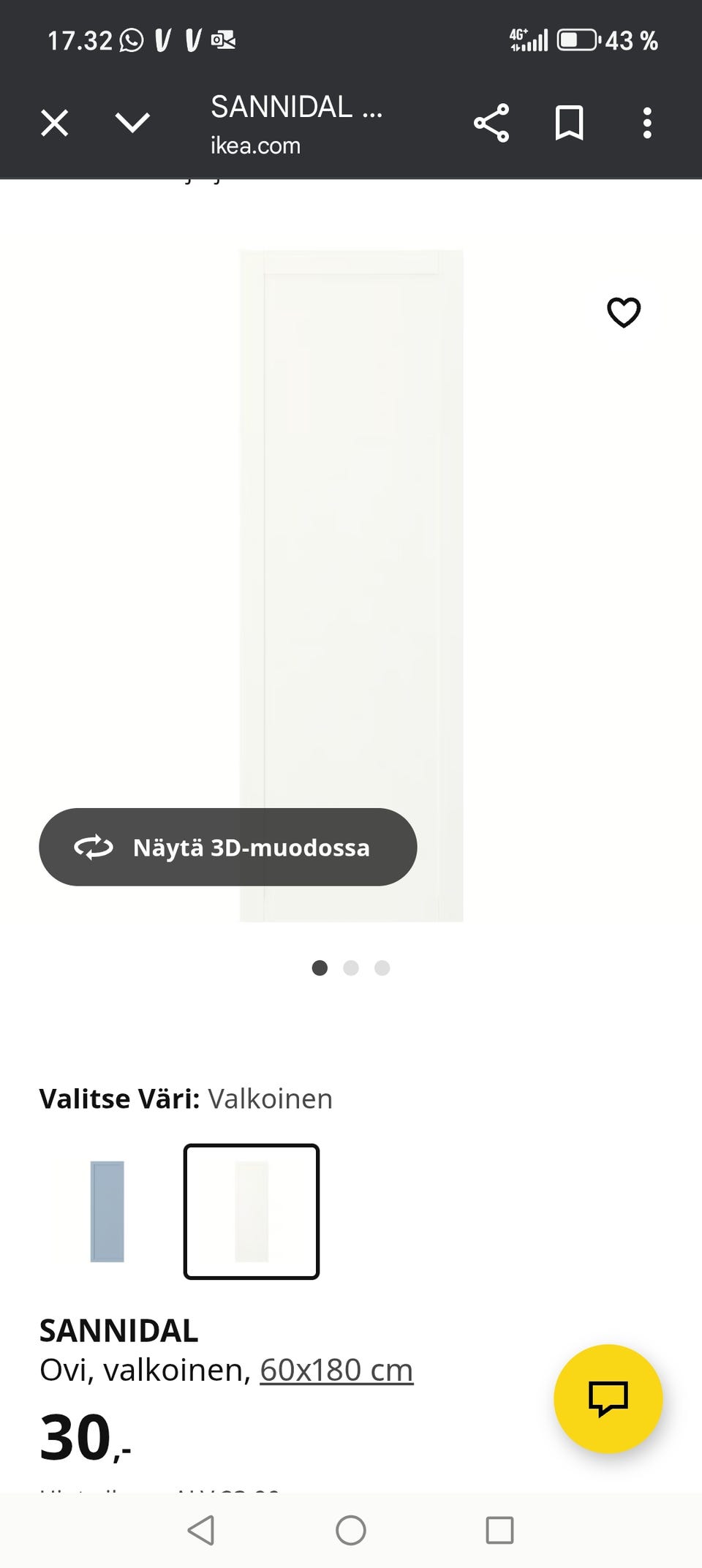
Task: Select the white Valkoinen color swatch
Action: click(252, 1212)
